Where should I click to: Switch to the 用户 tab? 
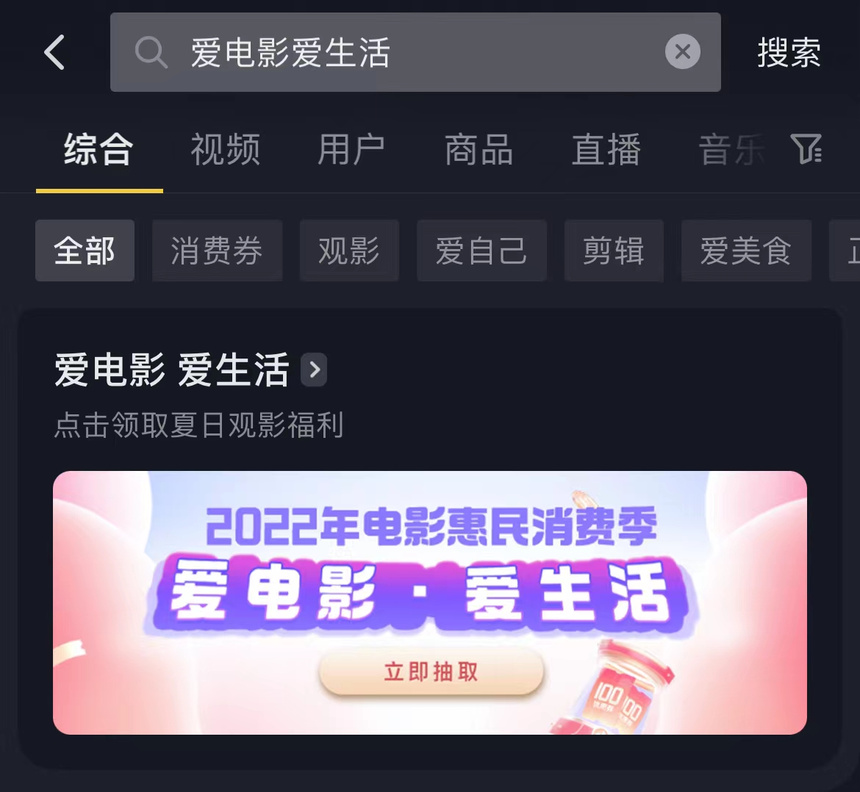pyautogui.click(x=351, y=150)
